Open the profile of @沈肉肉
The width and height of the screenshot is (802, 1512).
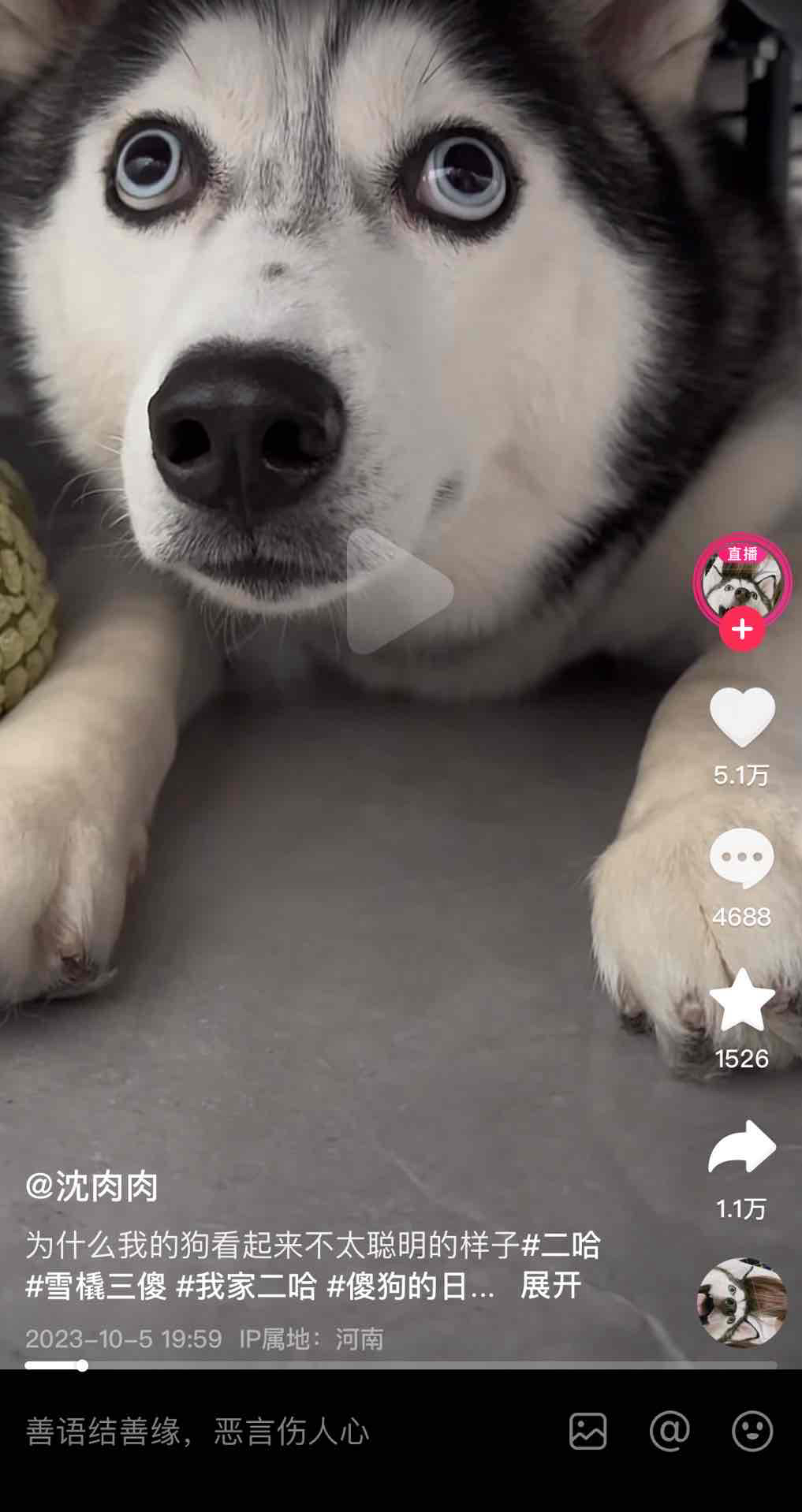(x=92, y=1186)
